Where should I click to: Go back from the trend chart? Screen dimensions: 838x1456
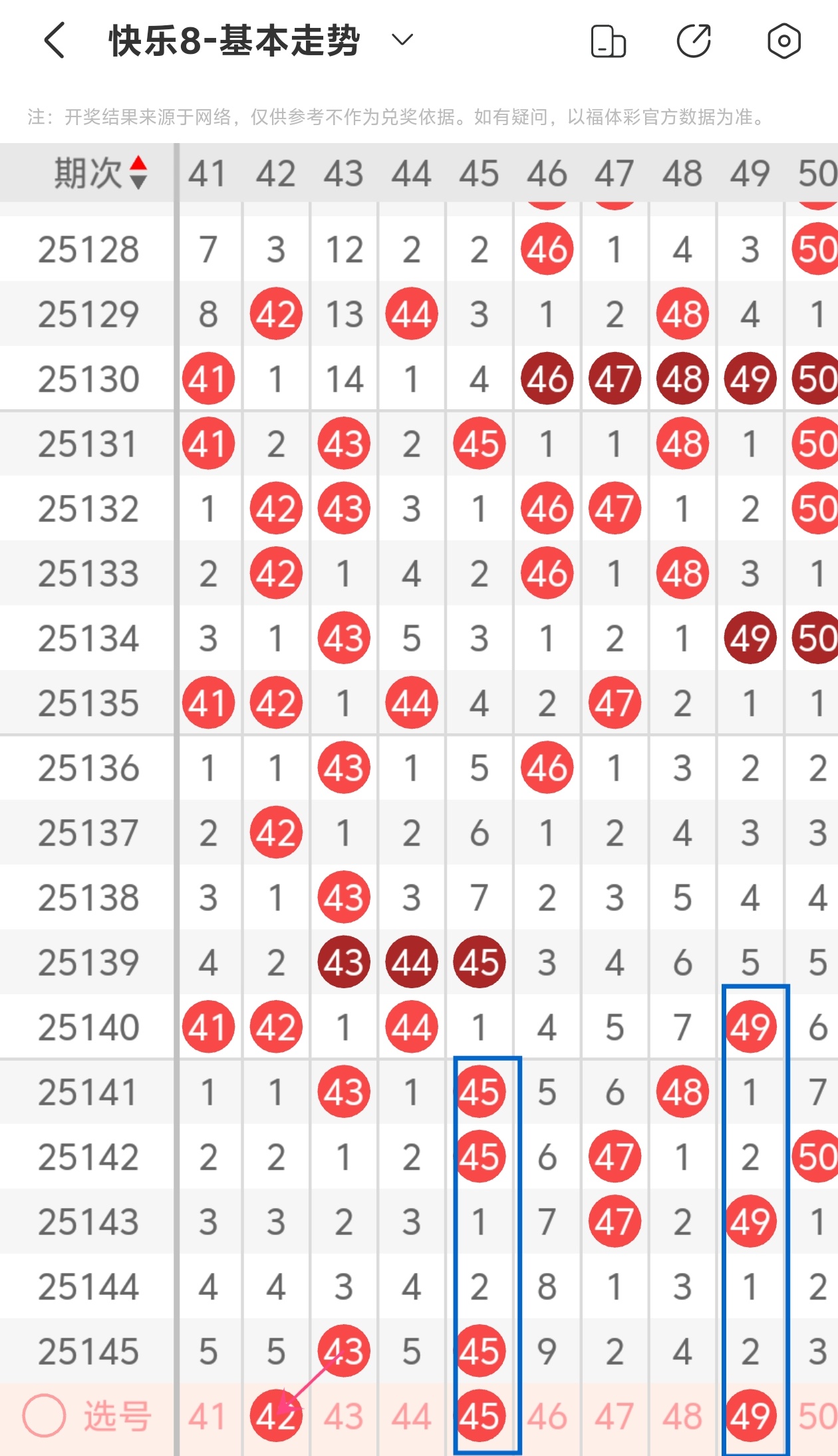tap(55, 41)
